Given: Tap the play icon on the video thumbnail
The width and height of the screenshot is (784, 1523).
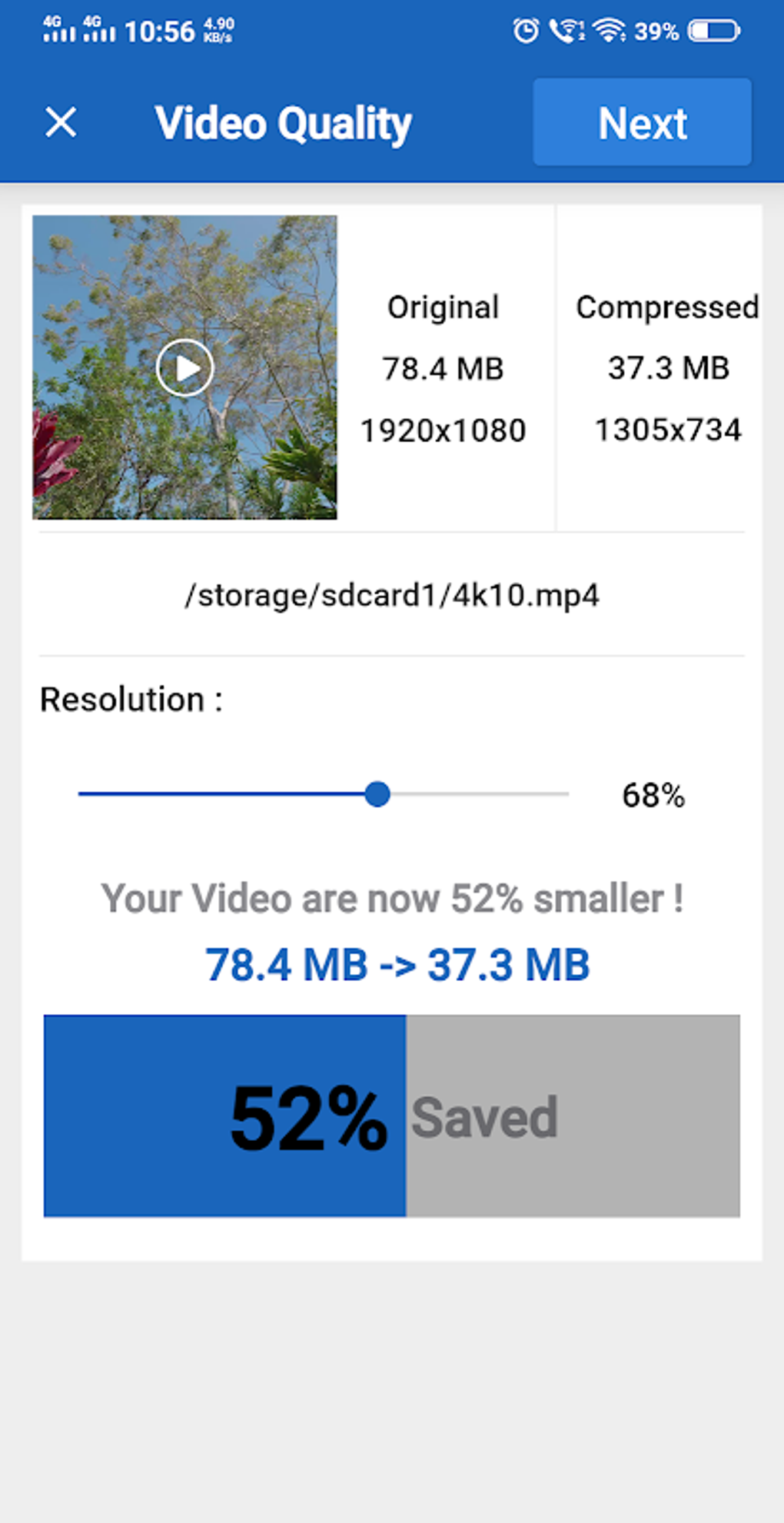Looking at the screenshot, I should tap(184, 368).
